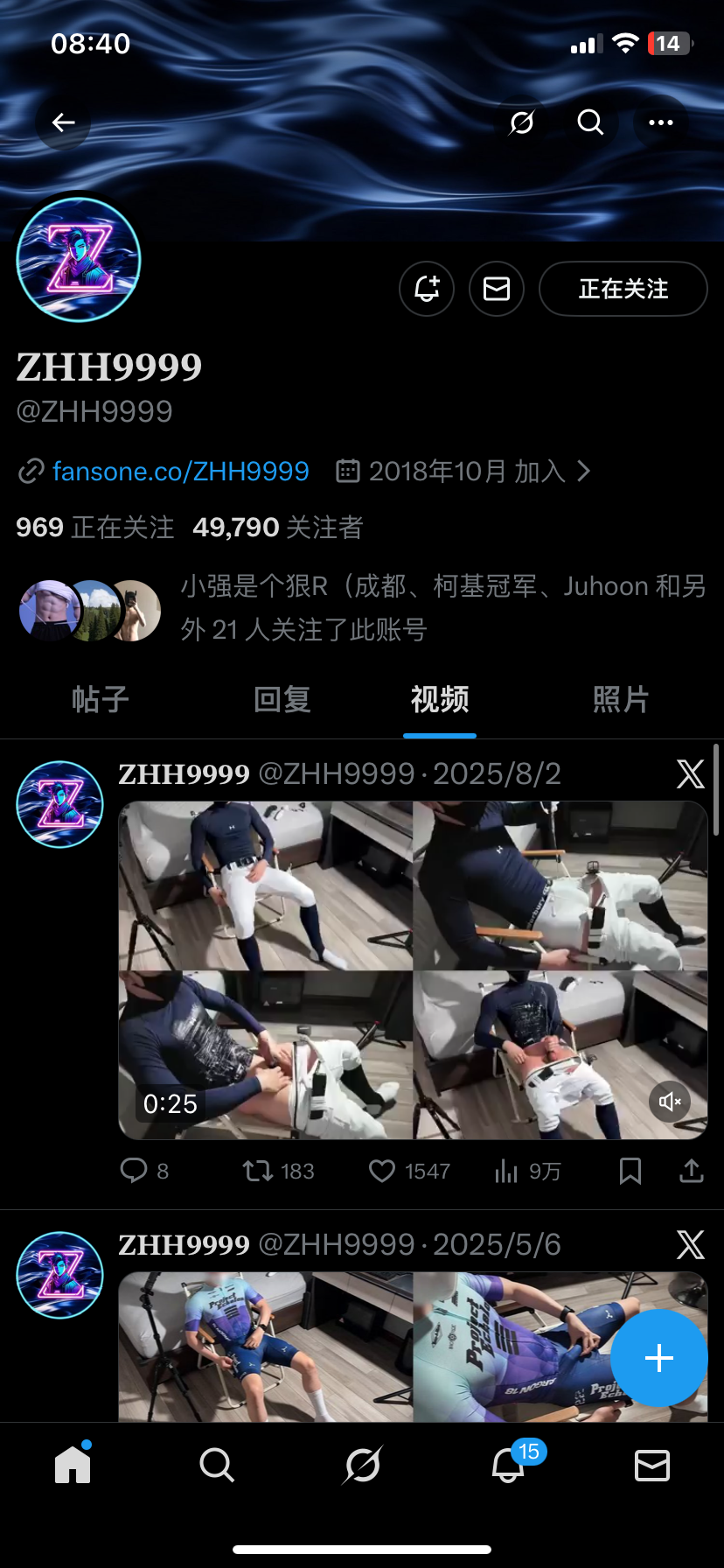Screen dimensions: 724x1568
Task: Repost the 2025/8/2 post
Action: click(x=258, y=1171)
